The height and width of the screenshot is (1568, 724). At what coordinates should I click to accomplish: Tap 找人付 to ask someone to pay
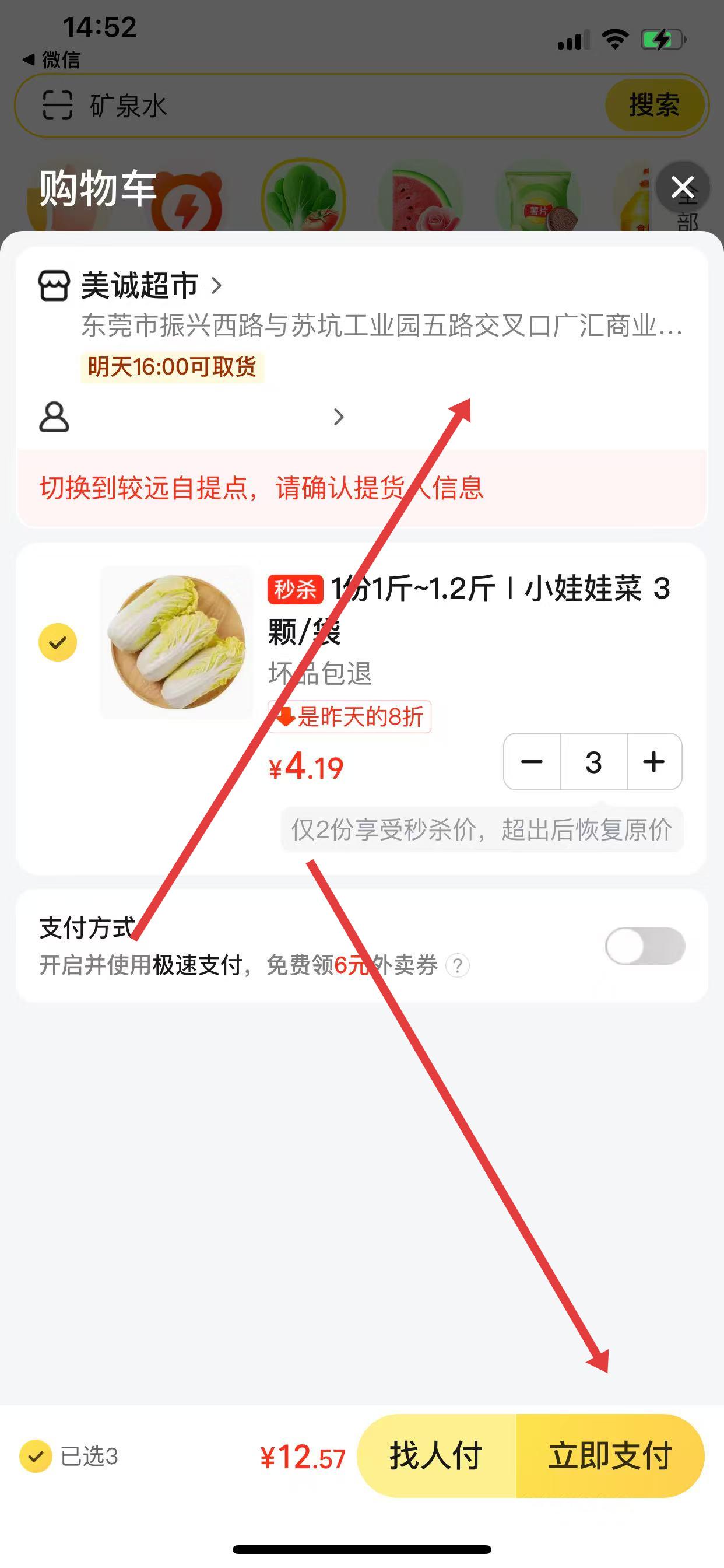pos(436,1455)
